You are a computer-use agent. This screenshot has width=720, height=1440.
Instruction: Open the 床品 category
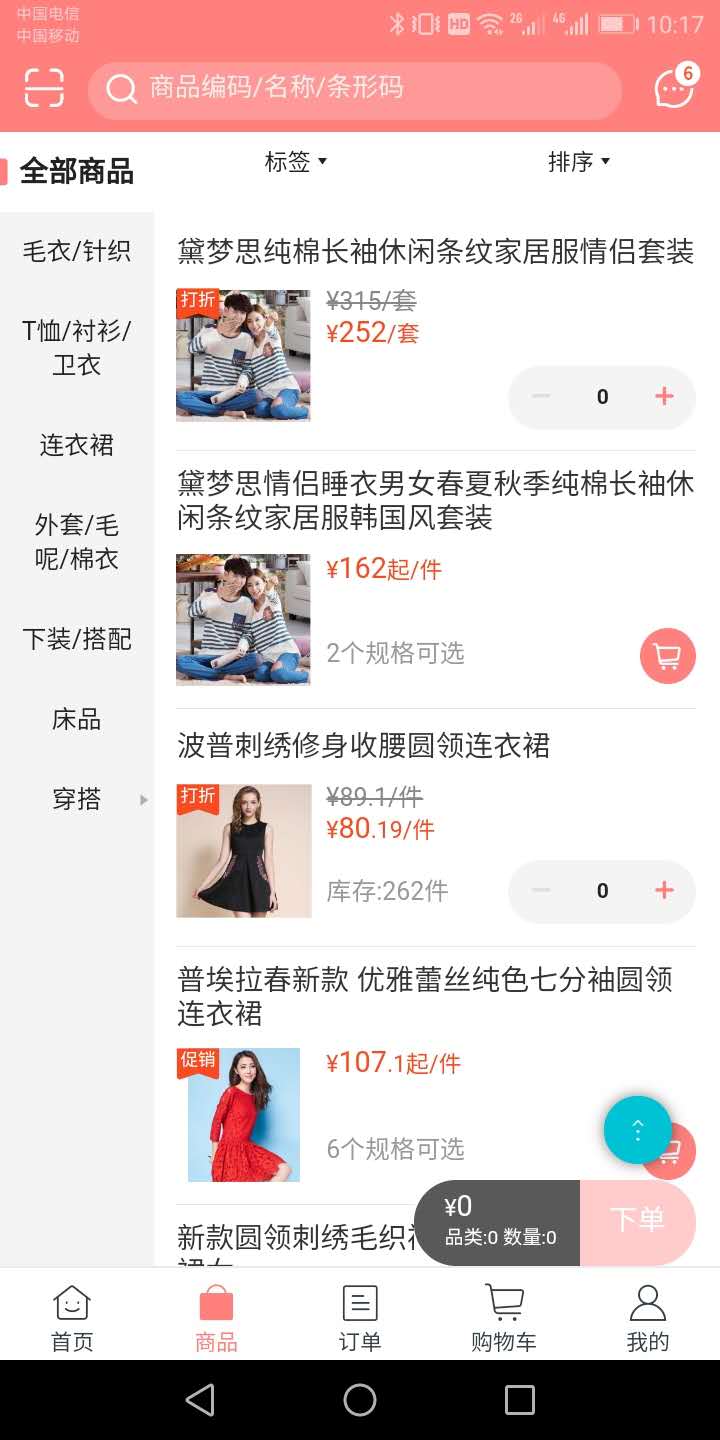pyautogui.click(x=77, y=719)
